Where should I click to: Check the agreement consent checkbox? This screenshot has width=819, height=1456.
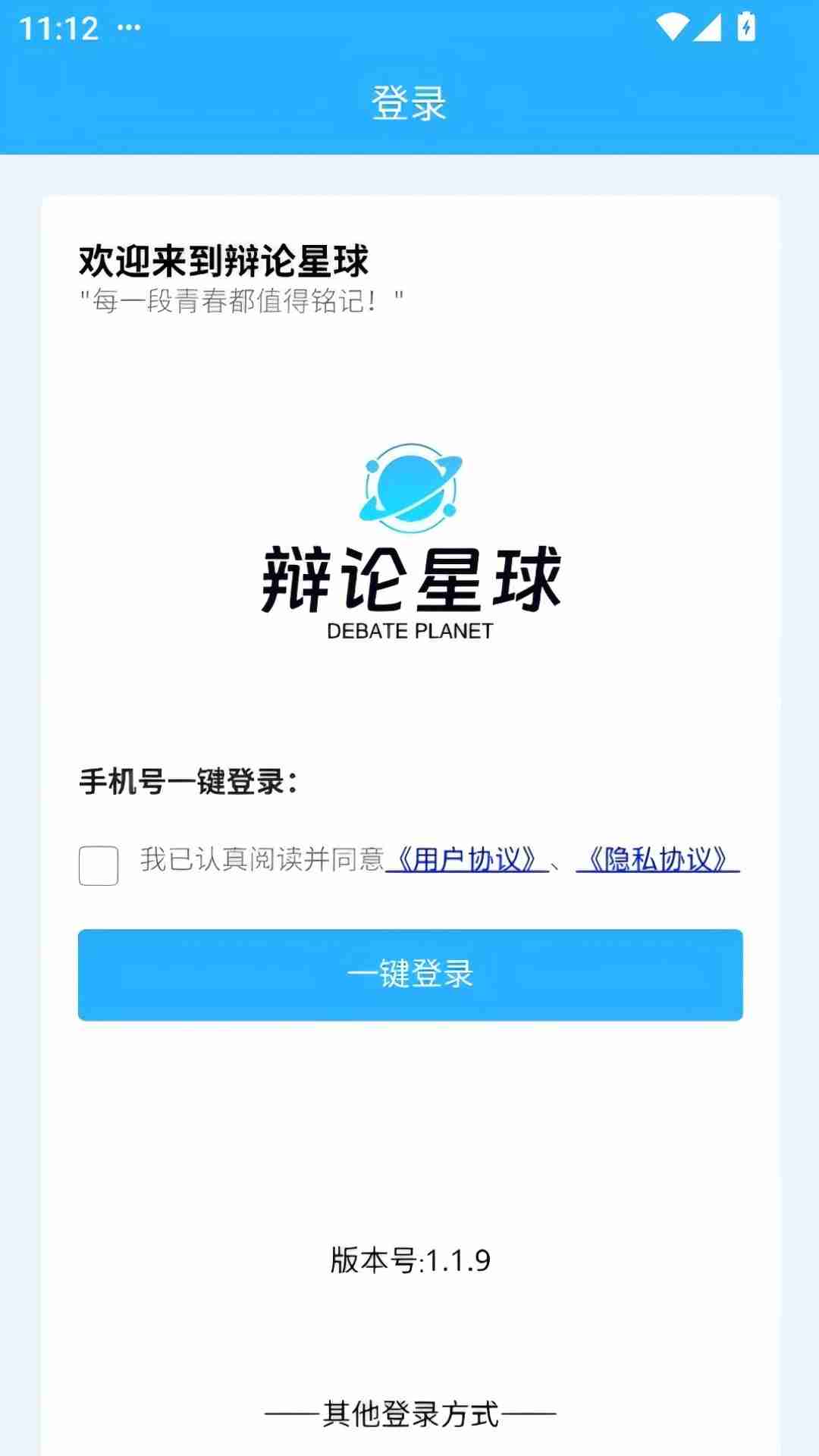[99, 865]
